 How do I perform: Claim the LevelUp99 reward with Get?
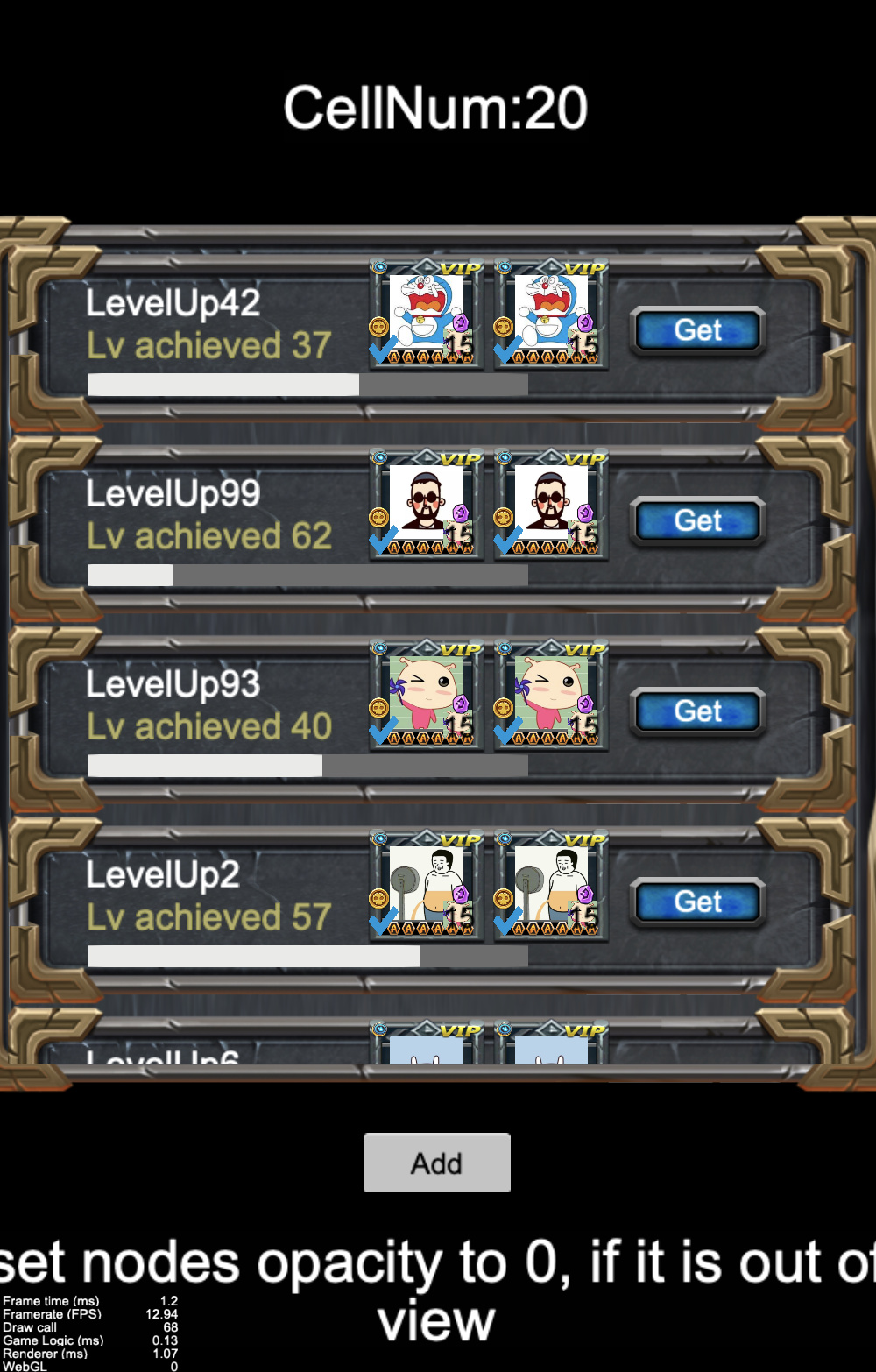click(697, 521)
